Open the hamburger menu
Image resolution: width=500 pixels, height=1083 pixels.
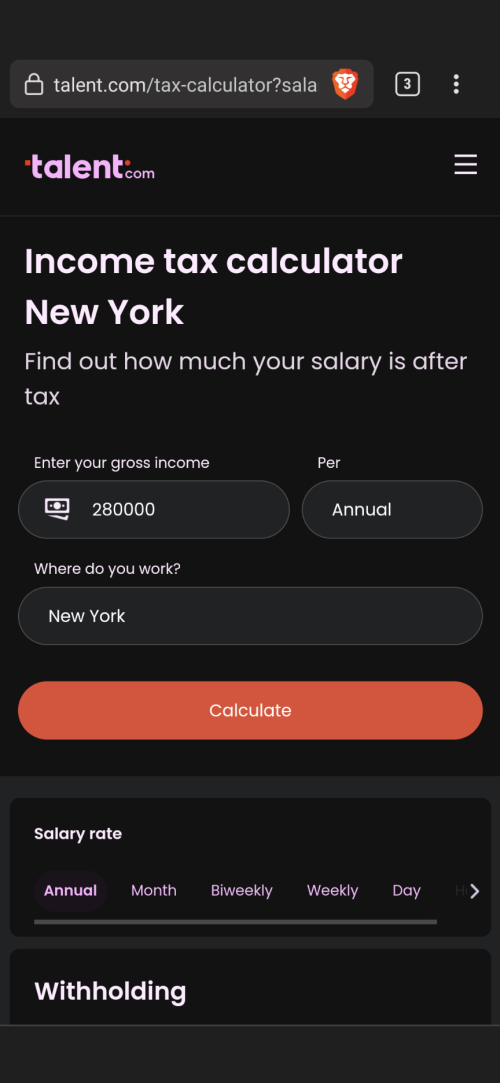(465, 165)
